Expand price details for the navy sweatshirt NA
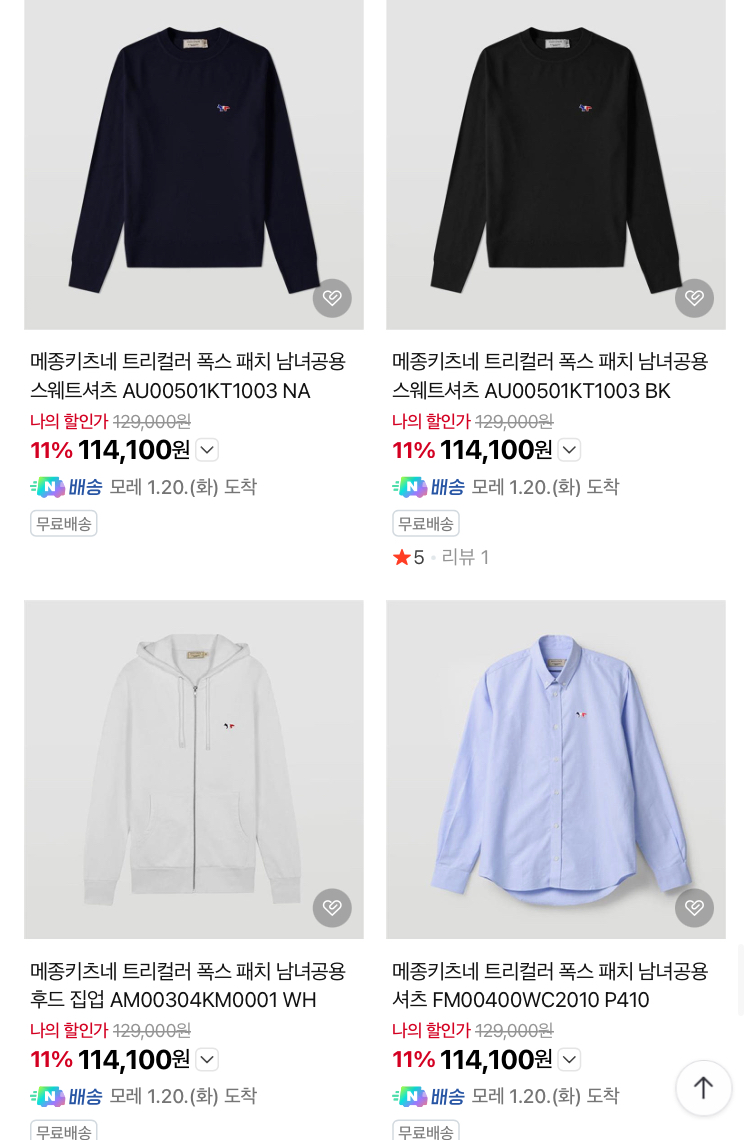This screenshot has width=750, height=1140. [x=207, y=450]
